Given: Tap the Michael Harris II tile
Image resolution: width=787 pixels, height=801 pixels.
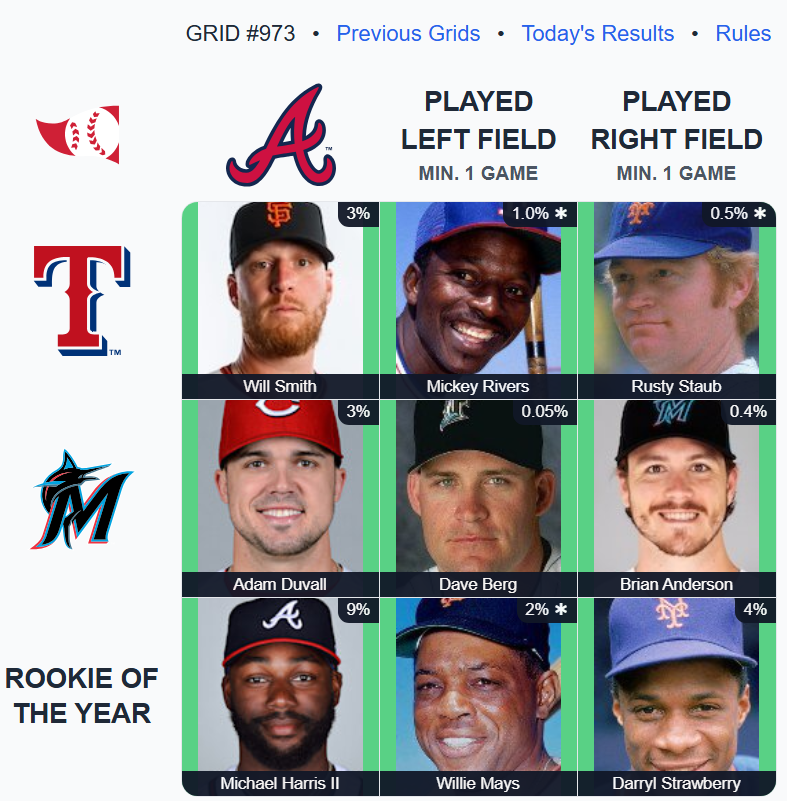Looking at the screenshot, I should [280, 696].
